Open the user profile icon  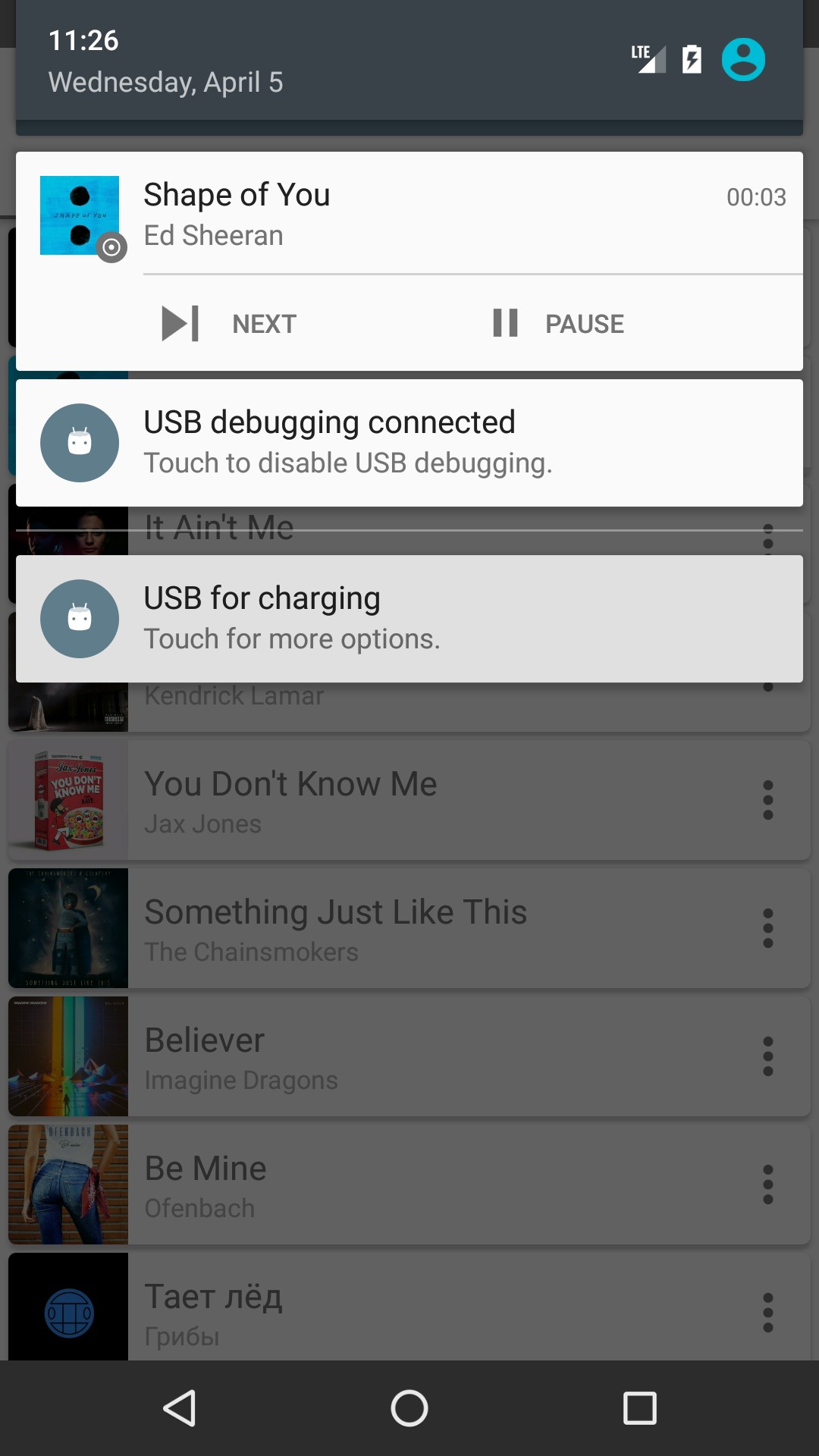pyautogui.click(x=742, y=60)
